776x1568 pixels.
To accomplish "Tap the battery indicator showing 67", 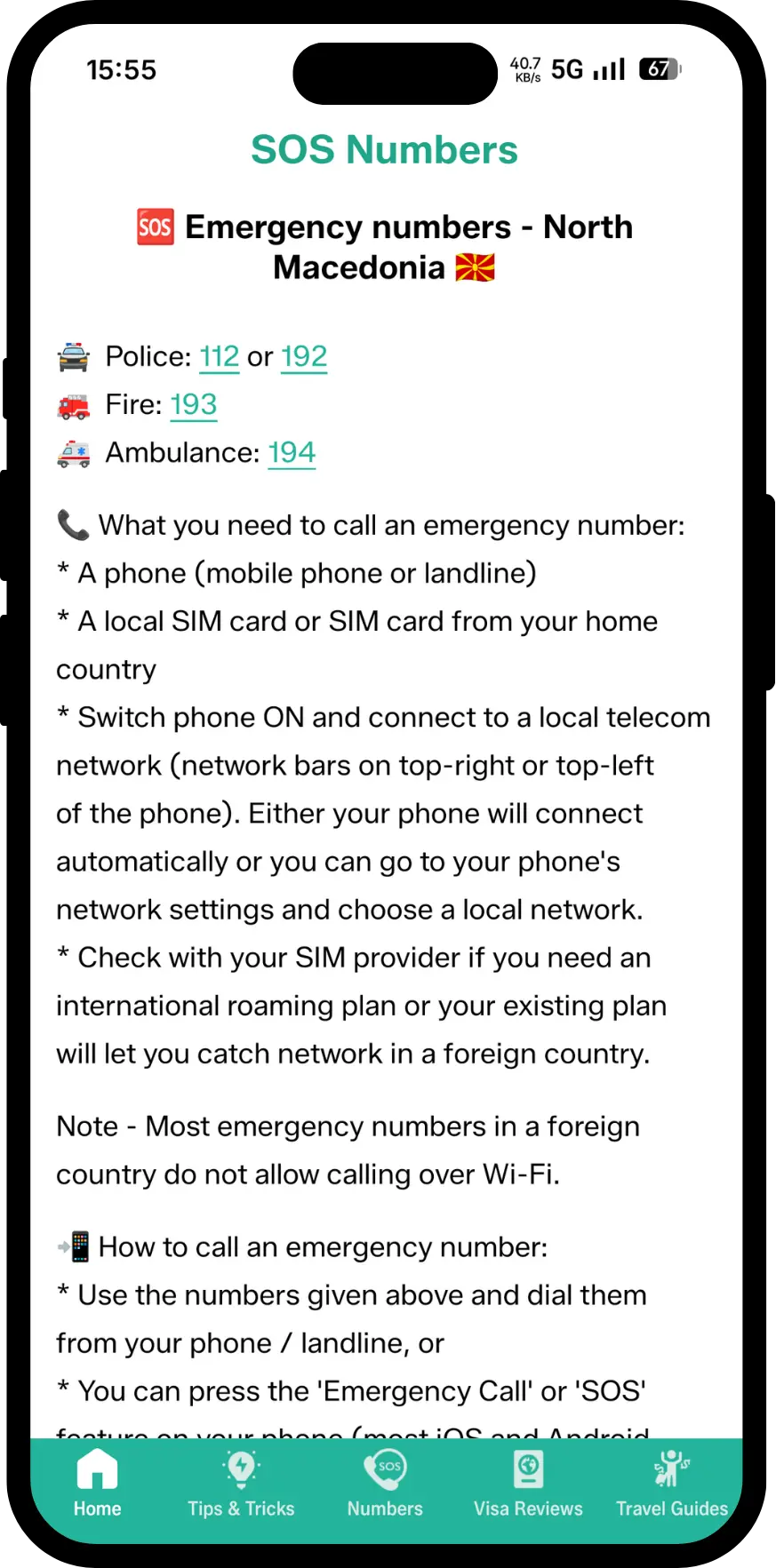I will [659, 69].
